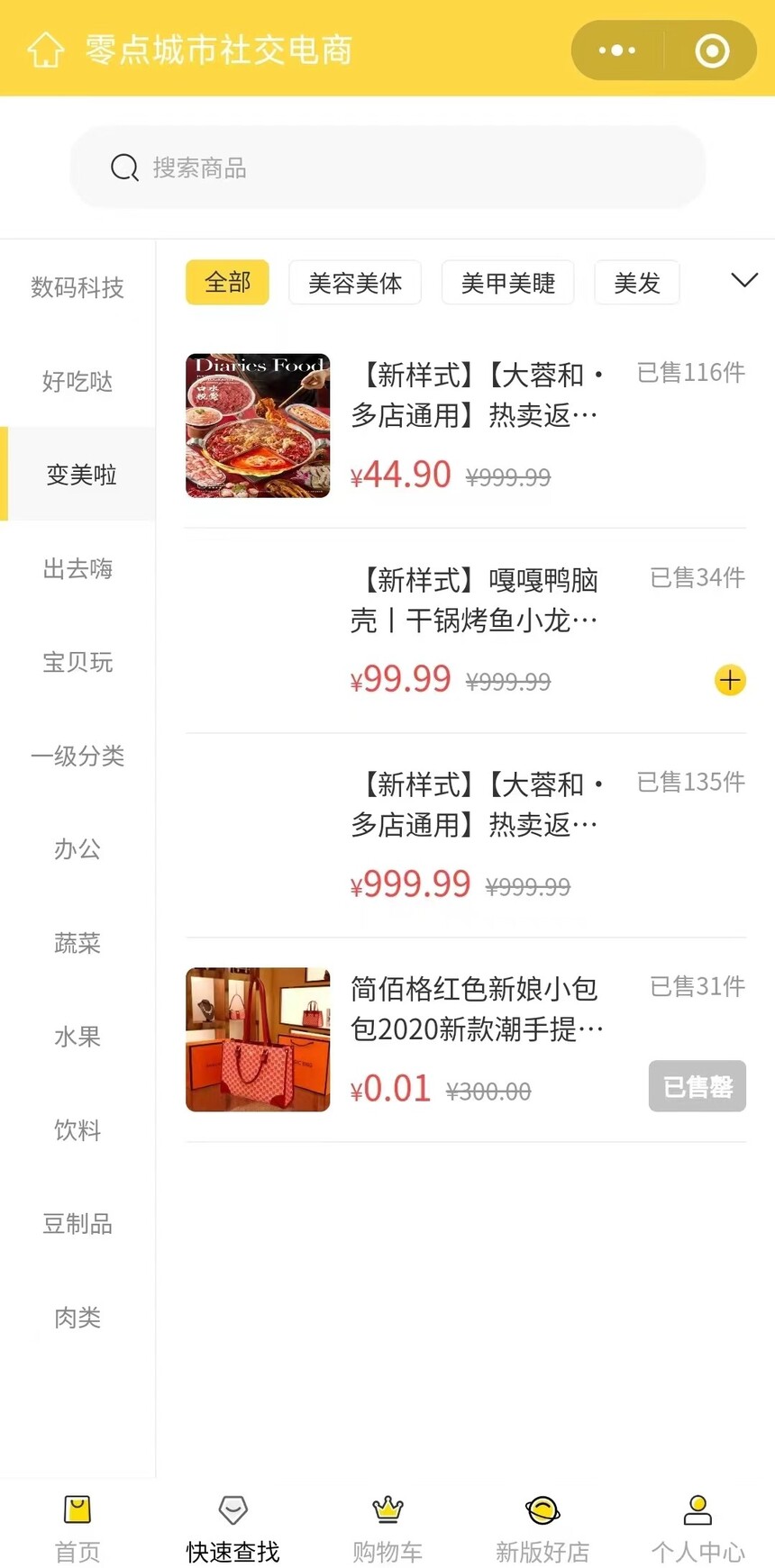Go to the 首页 tab
The image size is (775, 1568).
point(77,1527)
